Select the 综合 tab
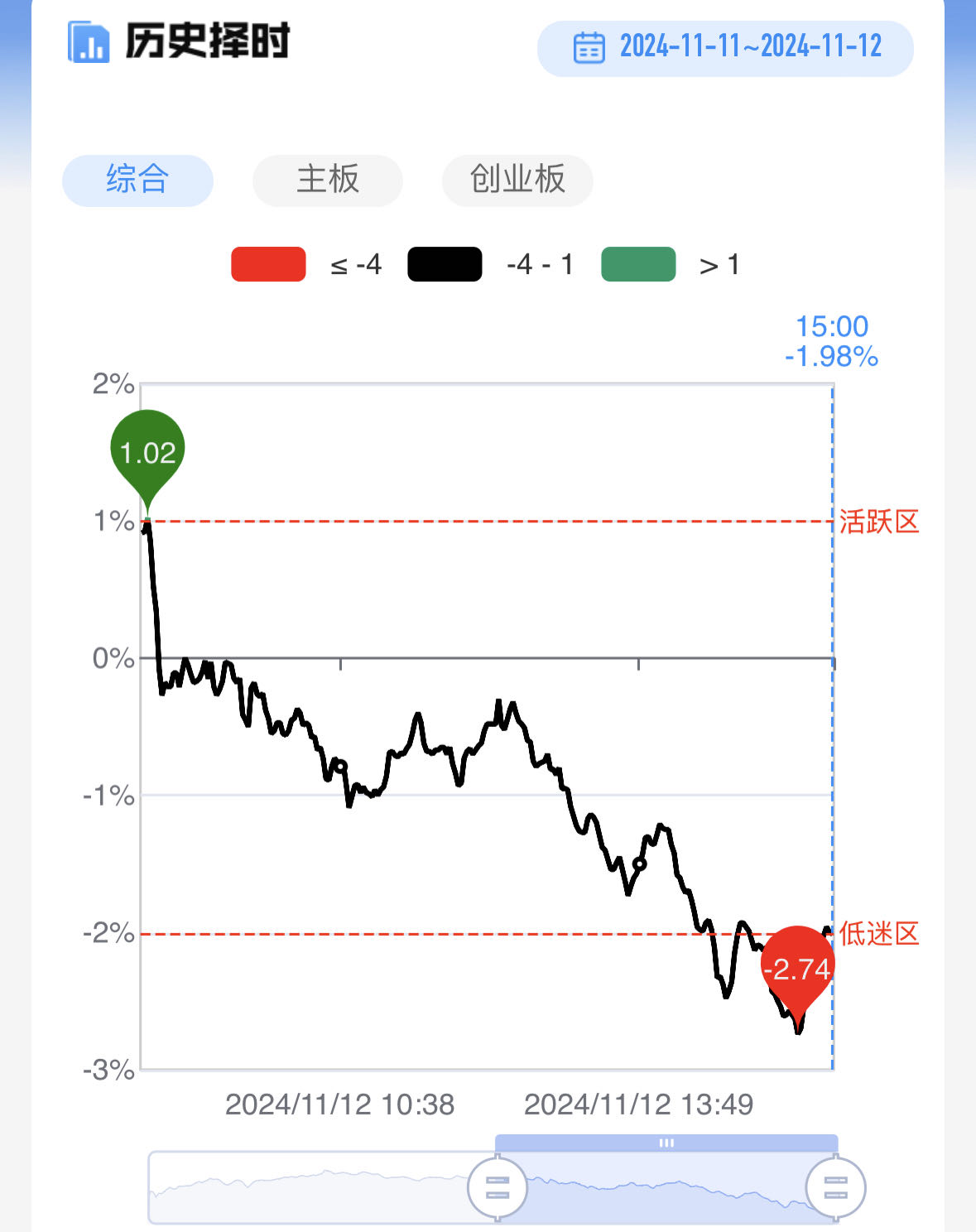Viewport: 976px width, 1232px height. (137, 180)
